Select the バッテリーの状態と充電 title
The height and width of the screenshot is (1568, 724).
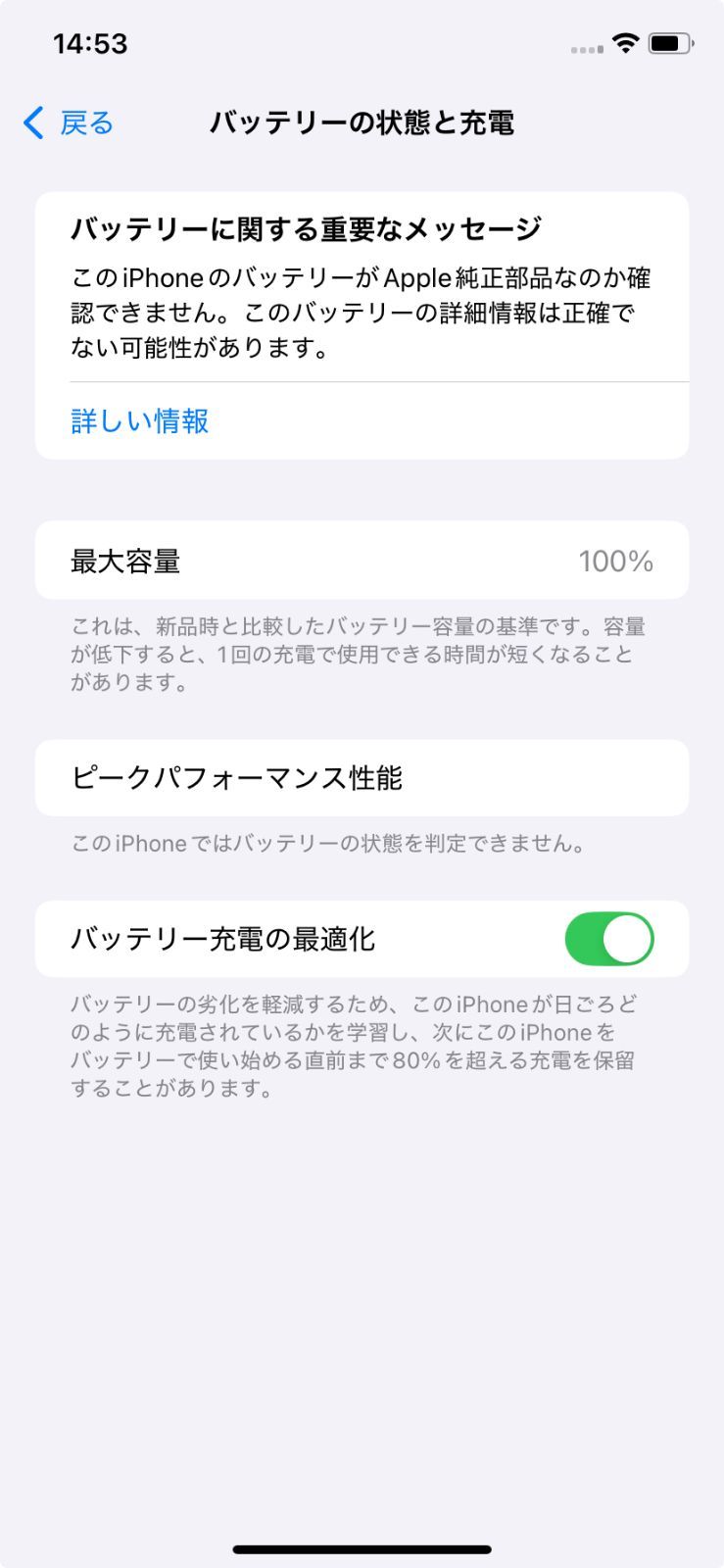click(x=362, y=123)
